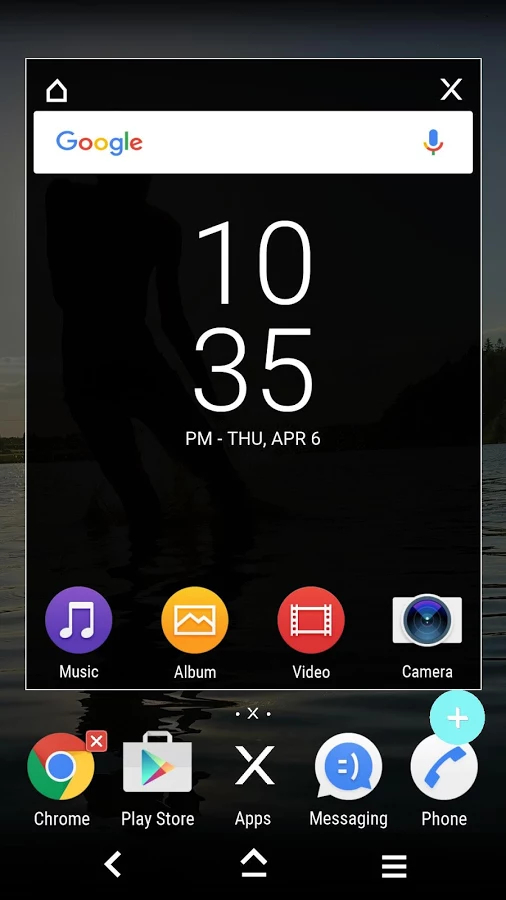
Task: Open Play Store from the dock
Action: coord(158,779)
